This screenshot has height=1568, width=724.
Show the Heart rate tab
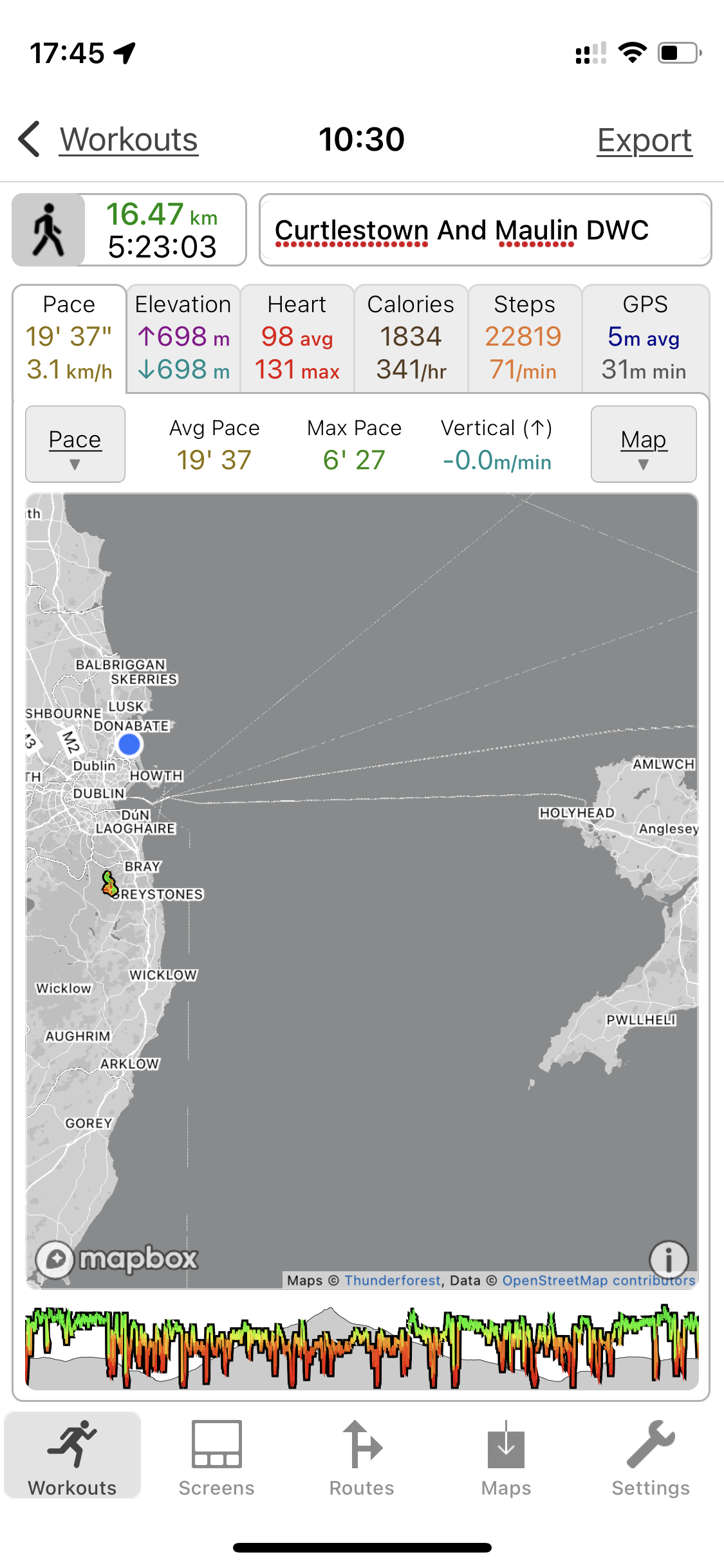(x=297, y=338)
